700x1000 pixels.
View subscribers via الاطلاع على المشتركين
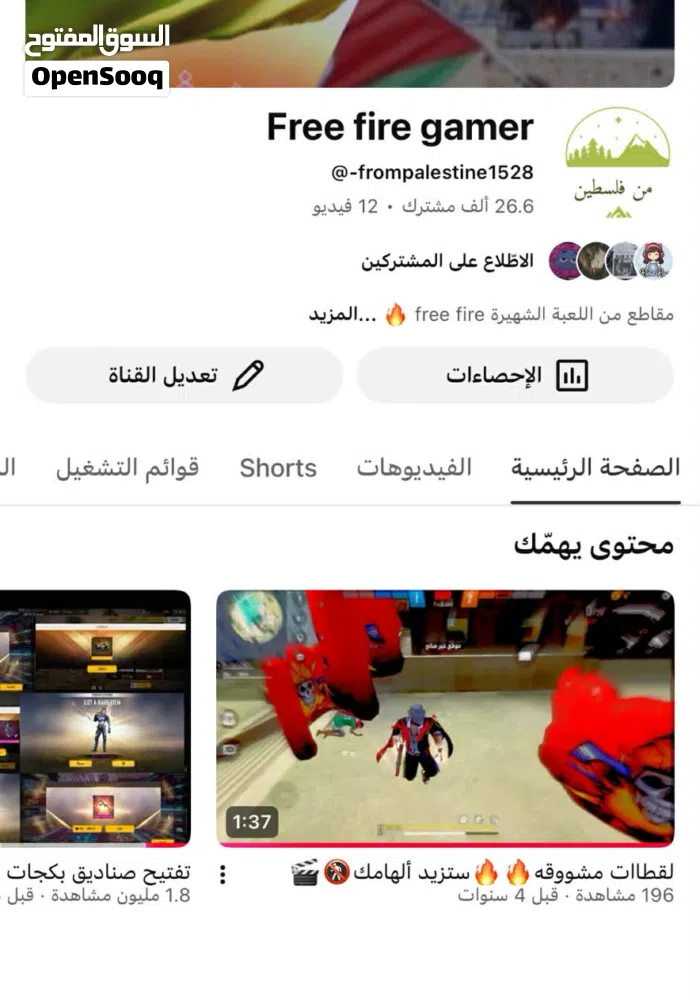click(x=447, y=262)
